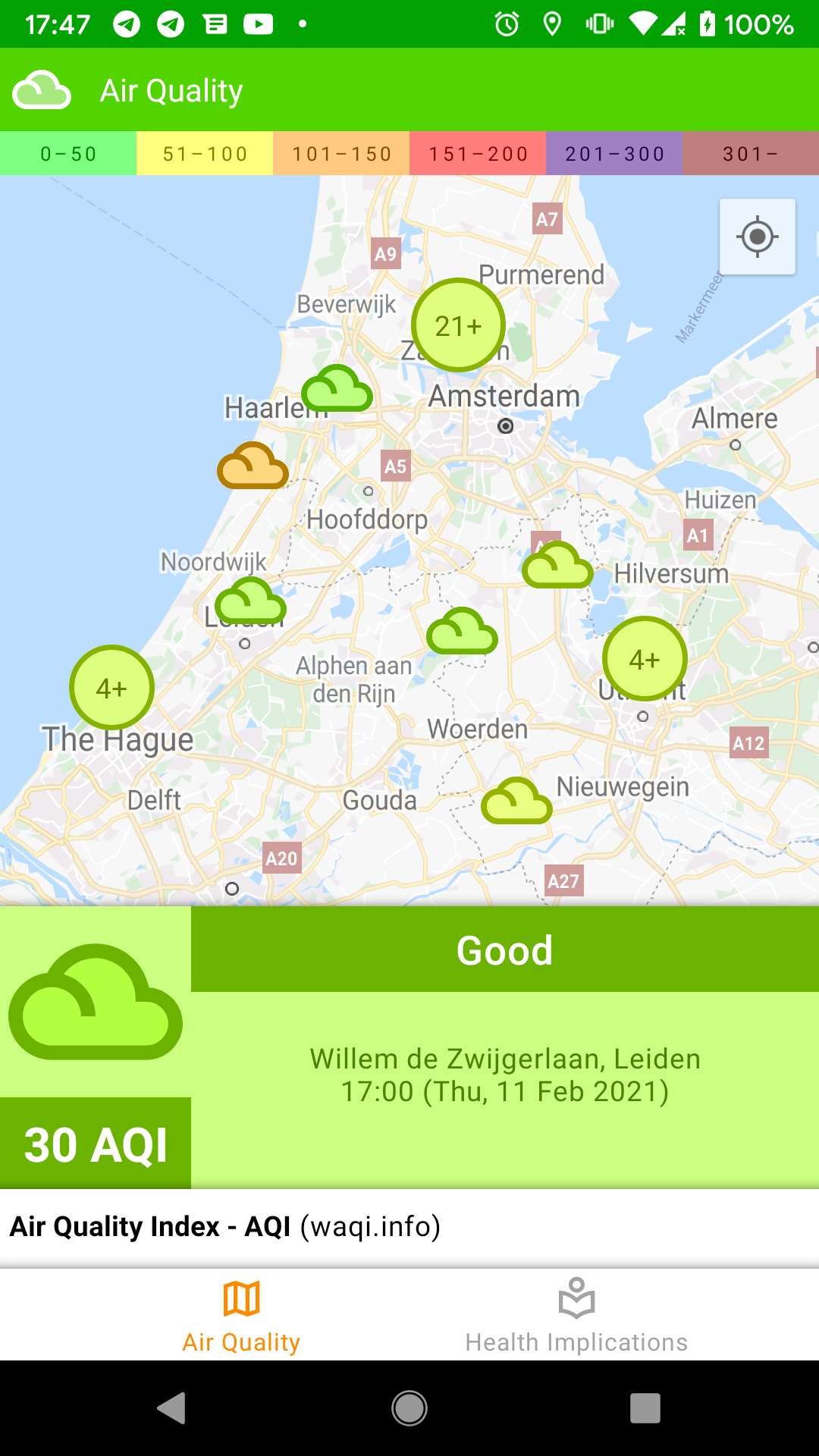Open the 21+ cluster near Amsterdam
Viewport: 819px width, 1456px height.
click(x=458, y=325)
